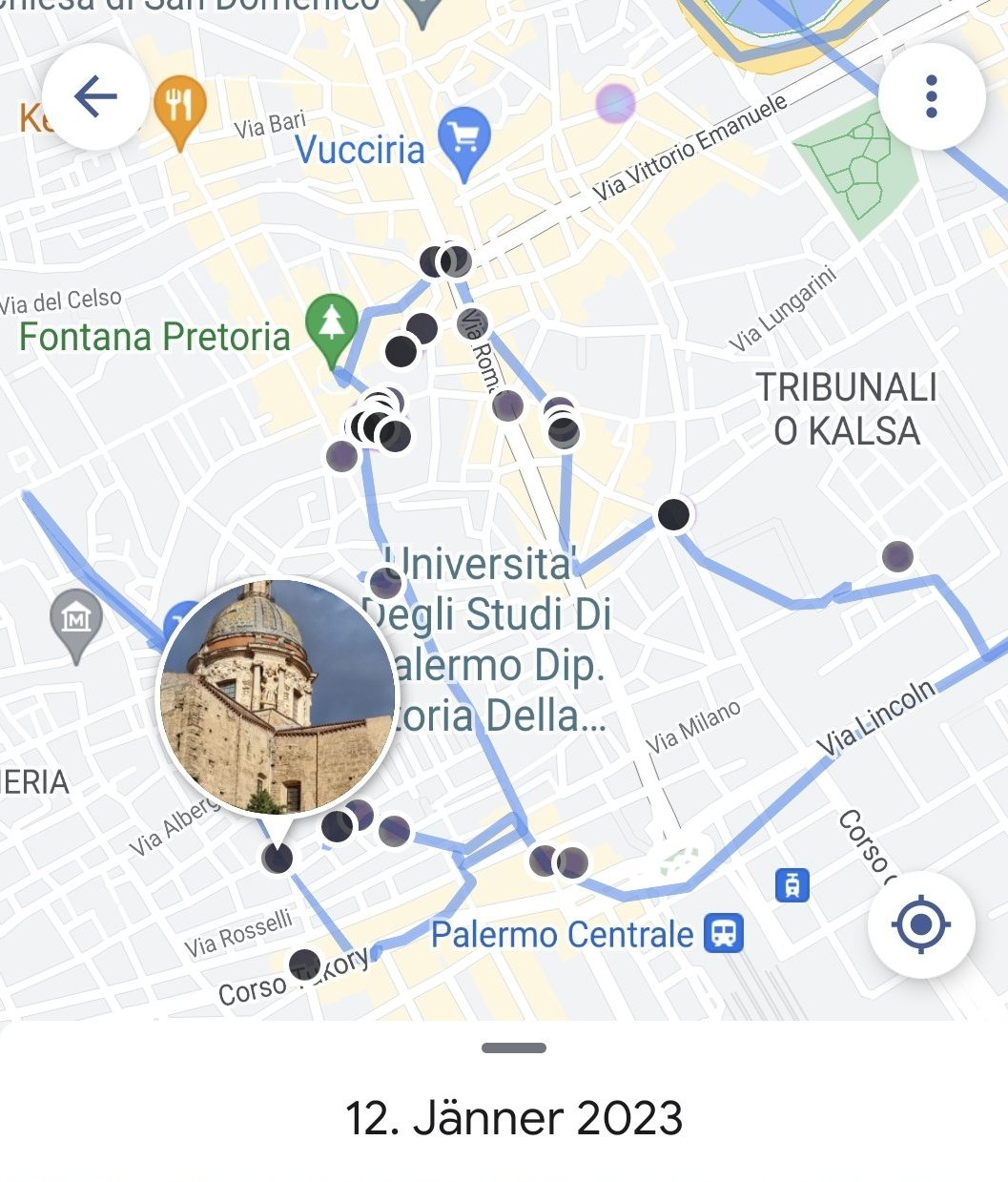
Task: Open the domed church photo bubble
Action: (277, 697)
